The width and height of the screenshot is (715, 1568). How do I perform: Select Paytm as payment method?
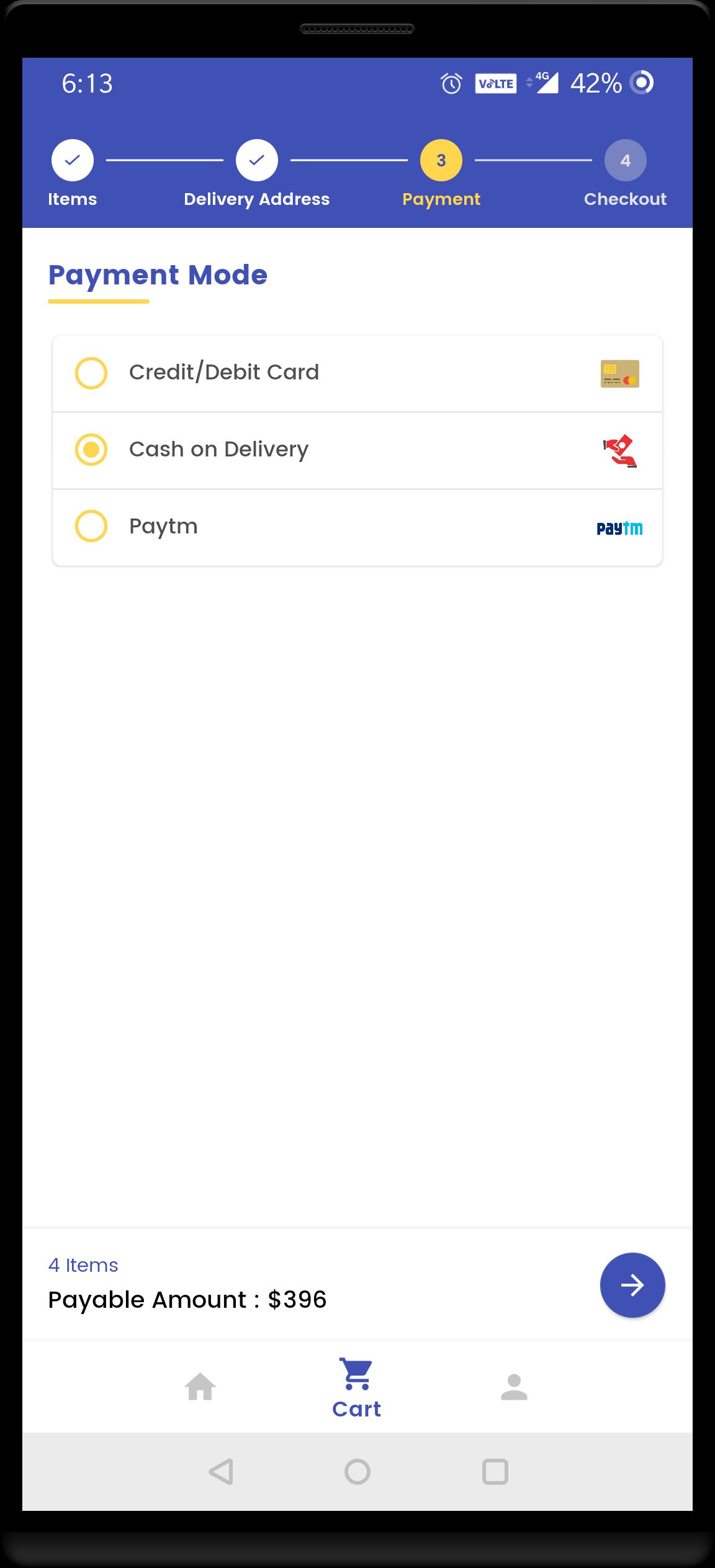(91, 527)
